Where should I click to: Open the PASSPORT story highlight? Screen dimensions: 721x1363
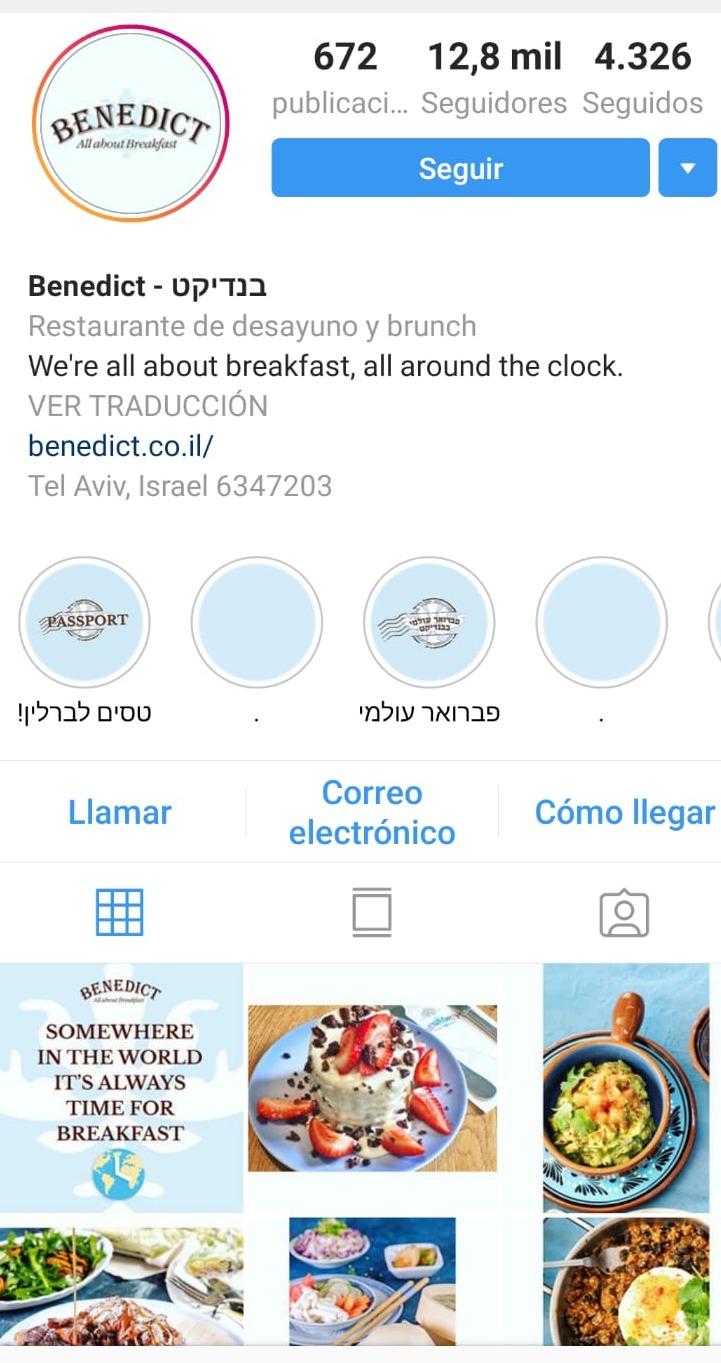(84, 622)
